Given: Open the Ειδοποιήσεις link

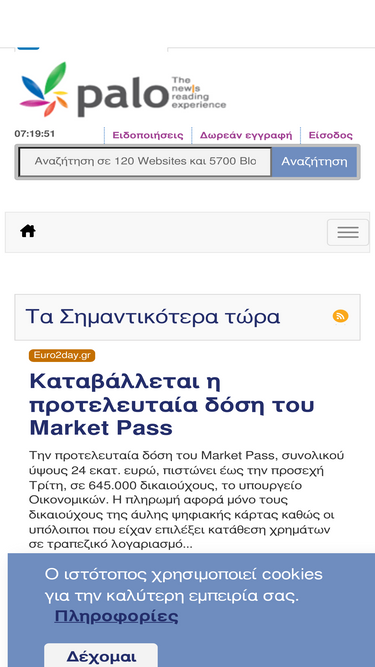Looking at the screenshot, I should click(148, 135).
